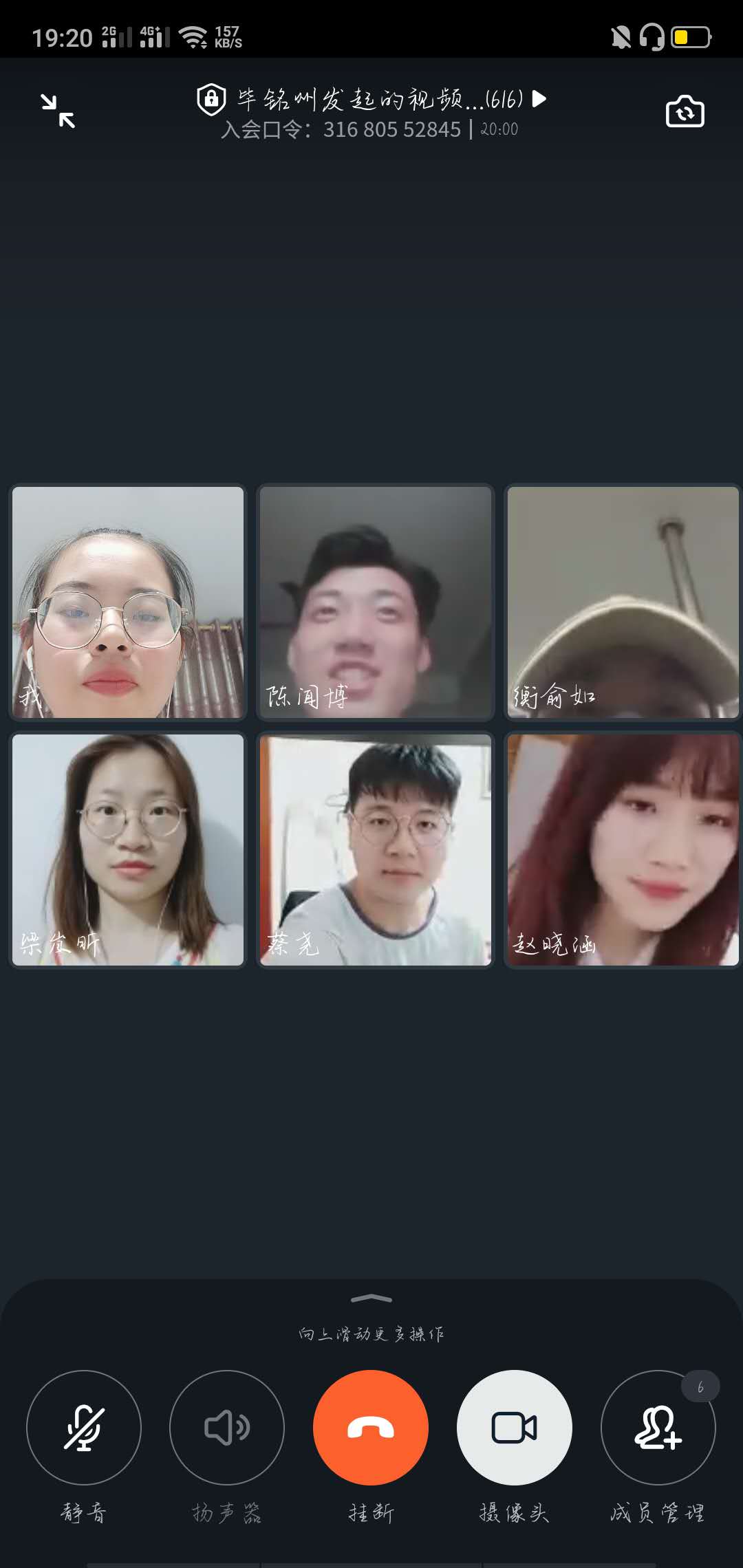Image resolution: width=743 pixels, height=1568 pixels.
Task: Enlarge 陈闻博's video tile
Action: pos(376,602)
